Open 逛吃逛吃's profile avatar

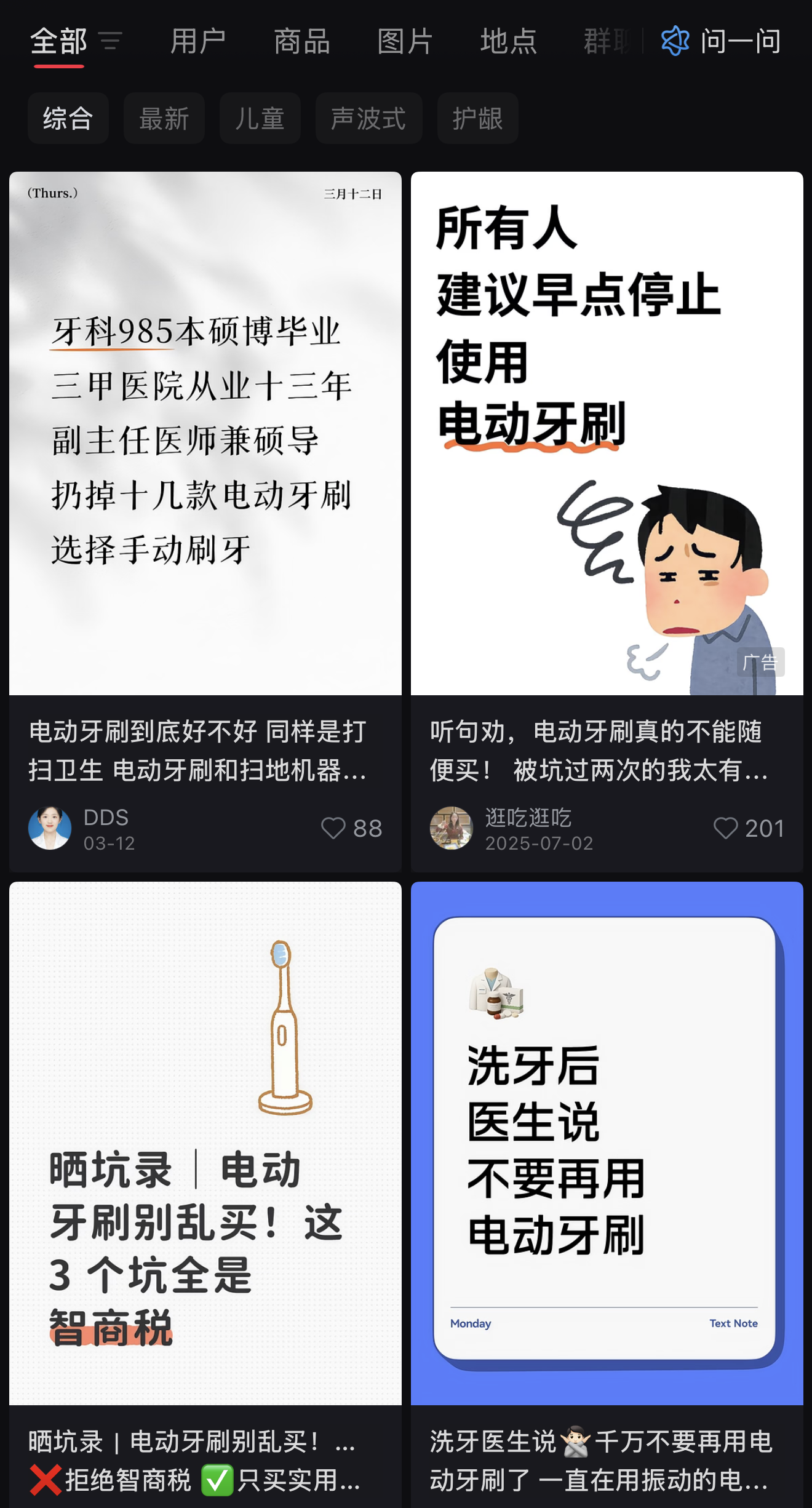tap(451, 829)
